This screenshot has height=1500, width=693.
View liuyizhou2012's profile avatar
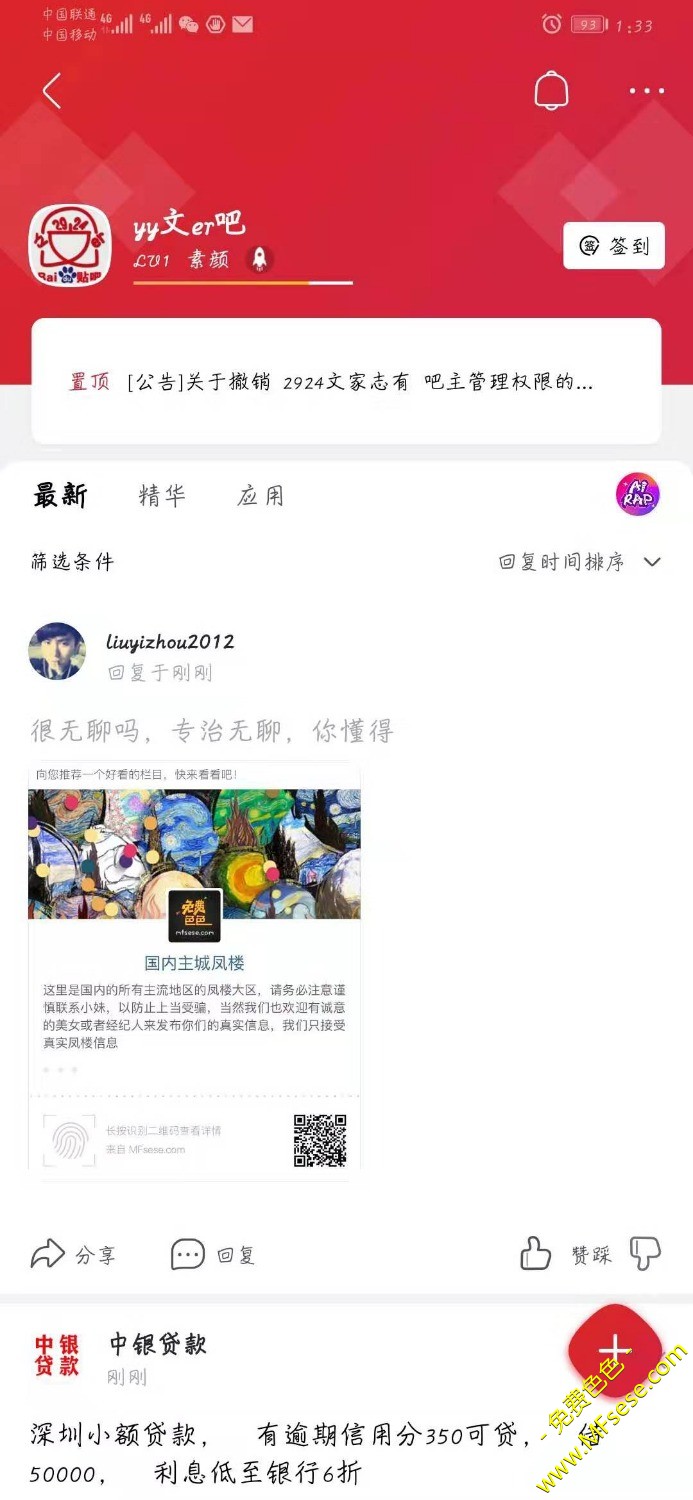point(57,652)
